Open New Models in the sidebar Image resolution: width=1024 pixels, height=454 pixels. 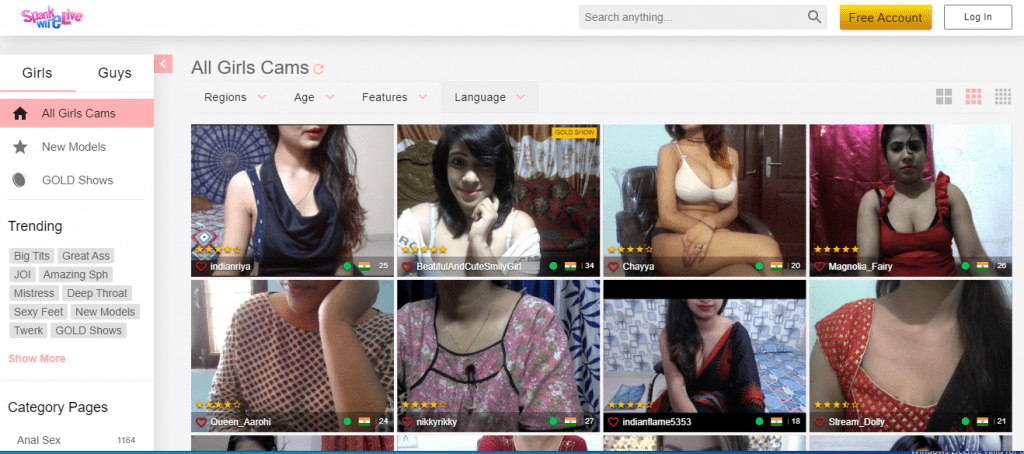73,147
